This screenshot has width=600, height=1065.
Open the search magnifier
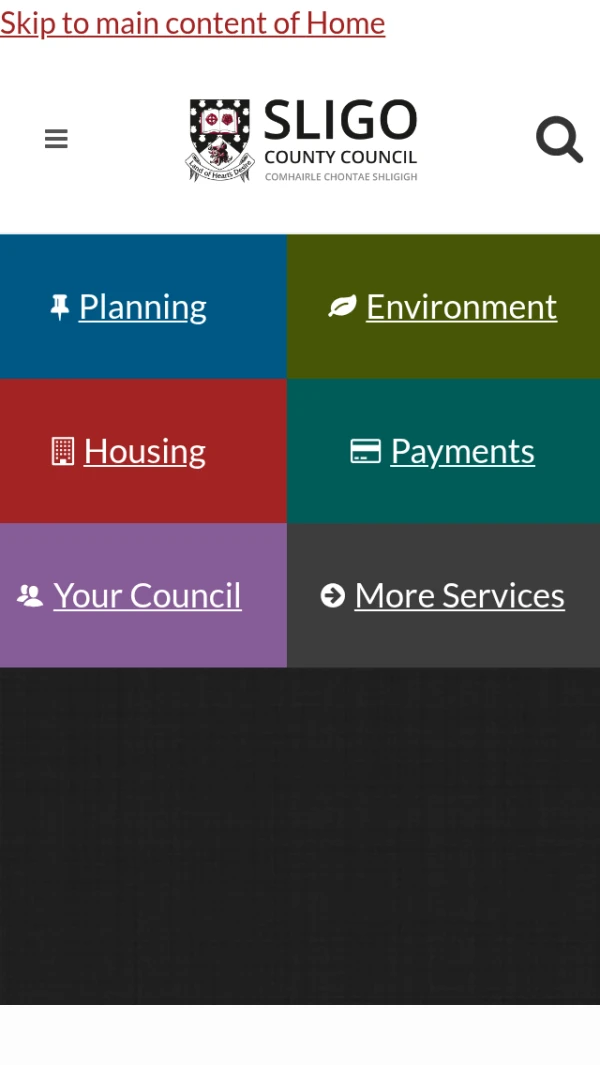[559, 140]
